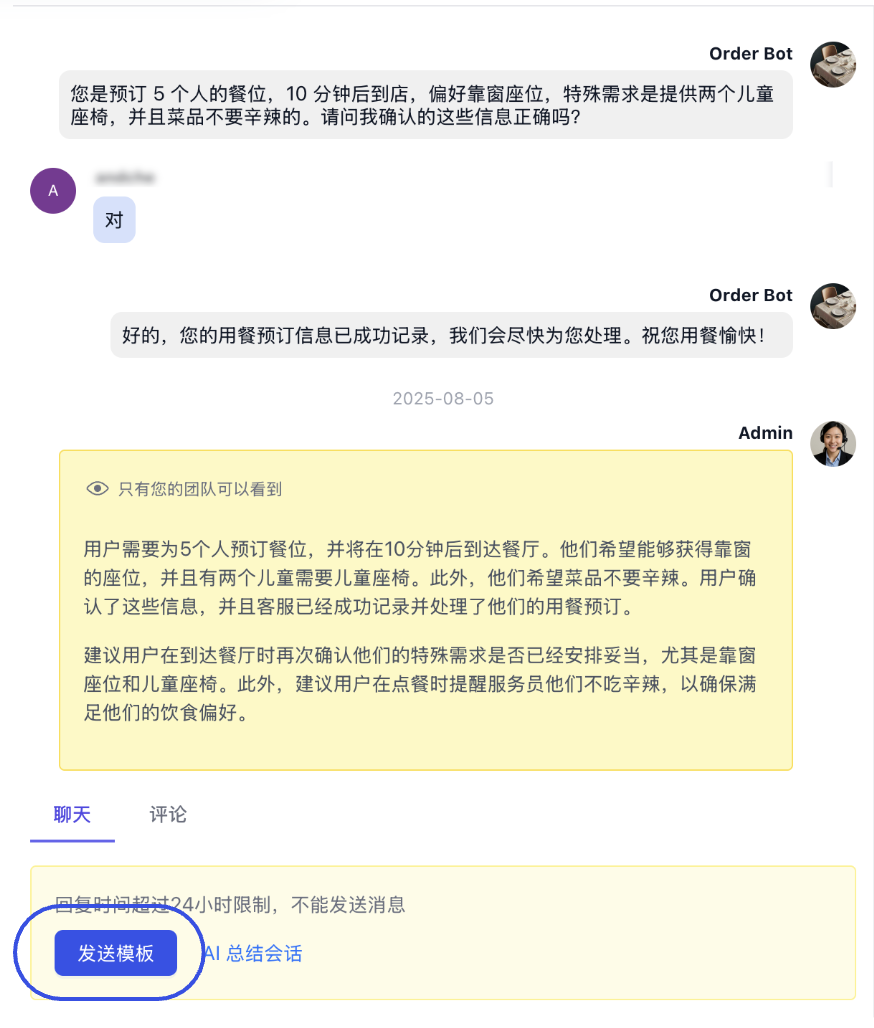Open AI 总结会话 link
The image size is (874, 1028).
[253, 953]
